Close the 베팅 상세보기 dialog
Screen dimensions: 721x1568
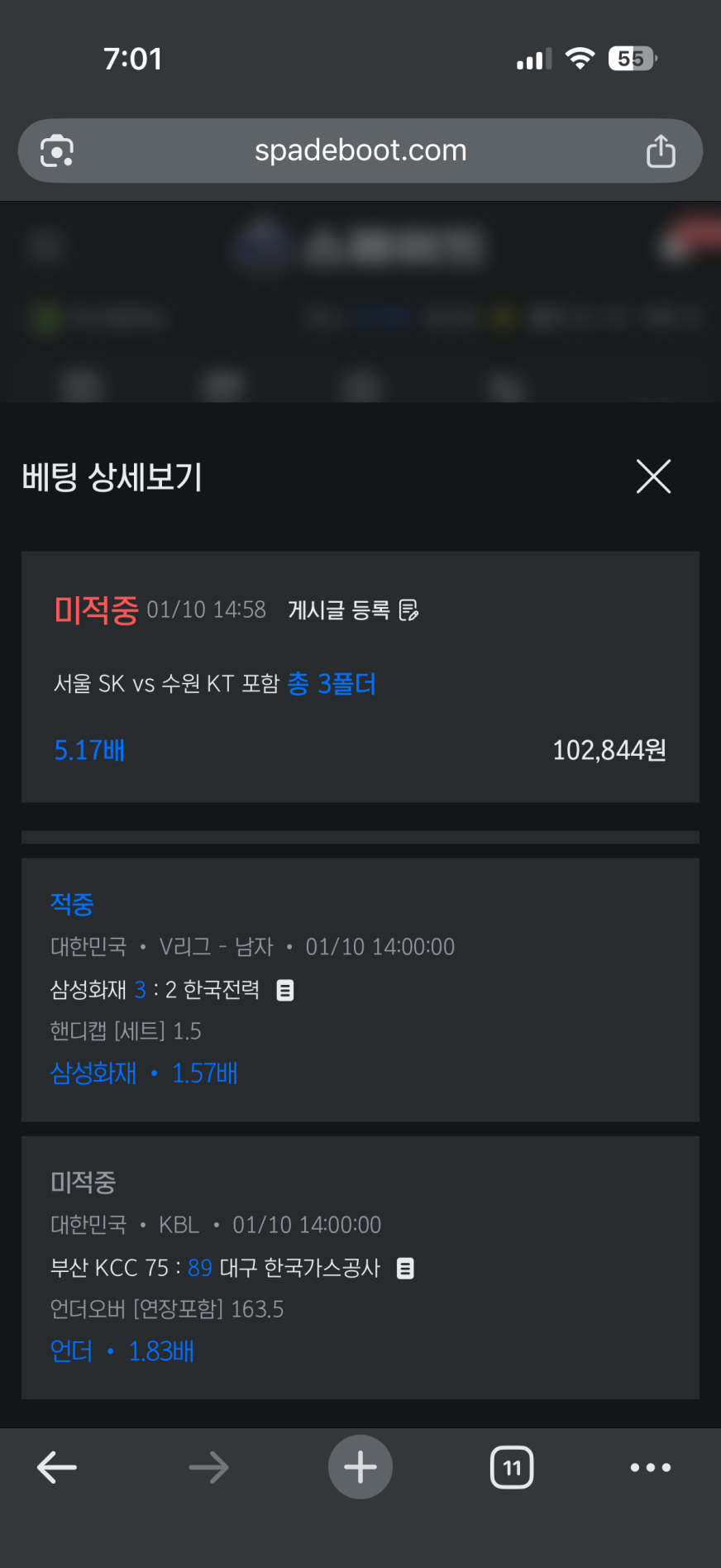653,476
